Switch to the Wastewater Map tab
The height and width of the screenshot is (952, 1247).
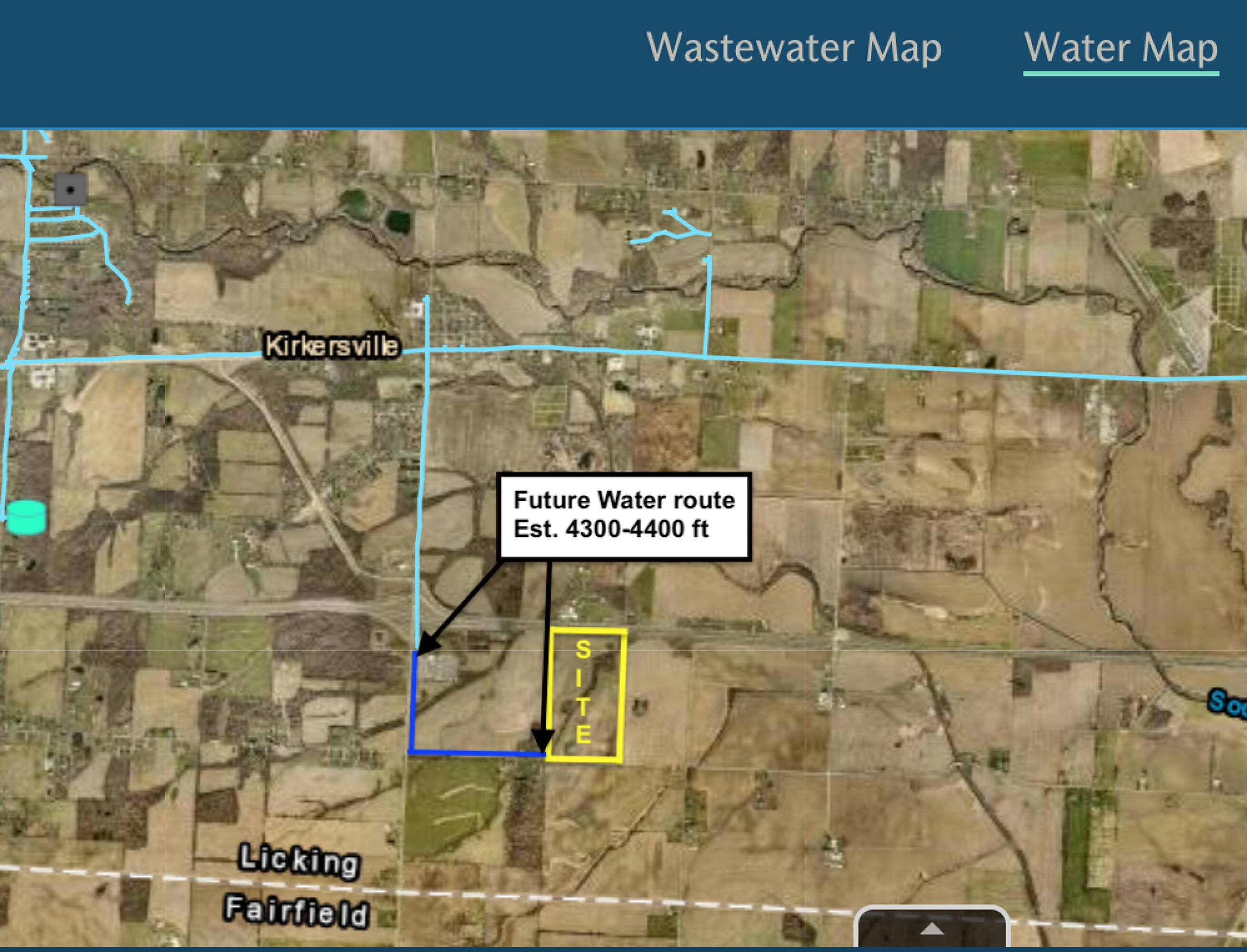794,48
